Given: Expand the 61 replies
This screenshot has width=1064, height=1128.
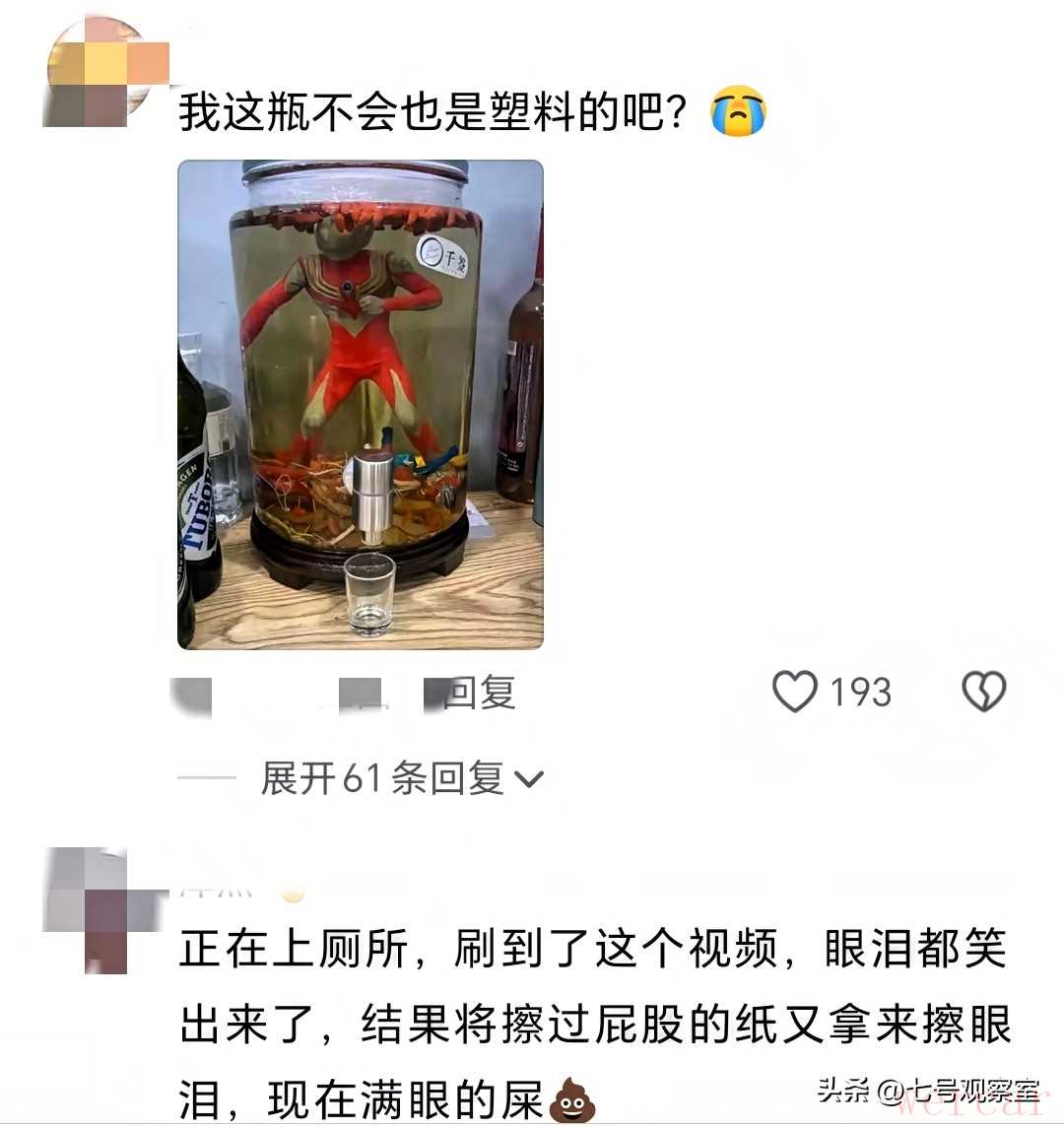Looking at the screenshot, I should click(402, 779).
